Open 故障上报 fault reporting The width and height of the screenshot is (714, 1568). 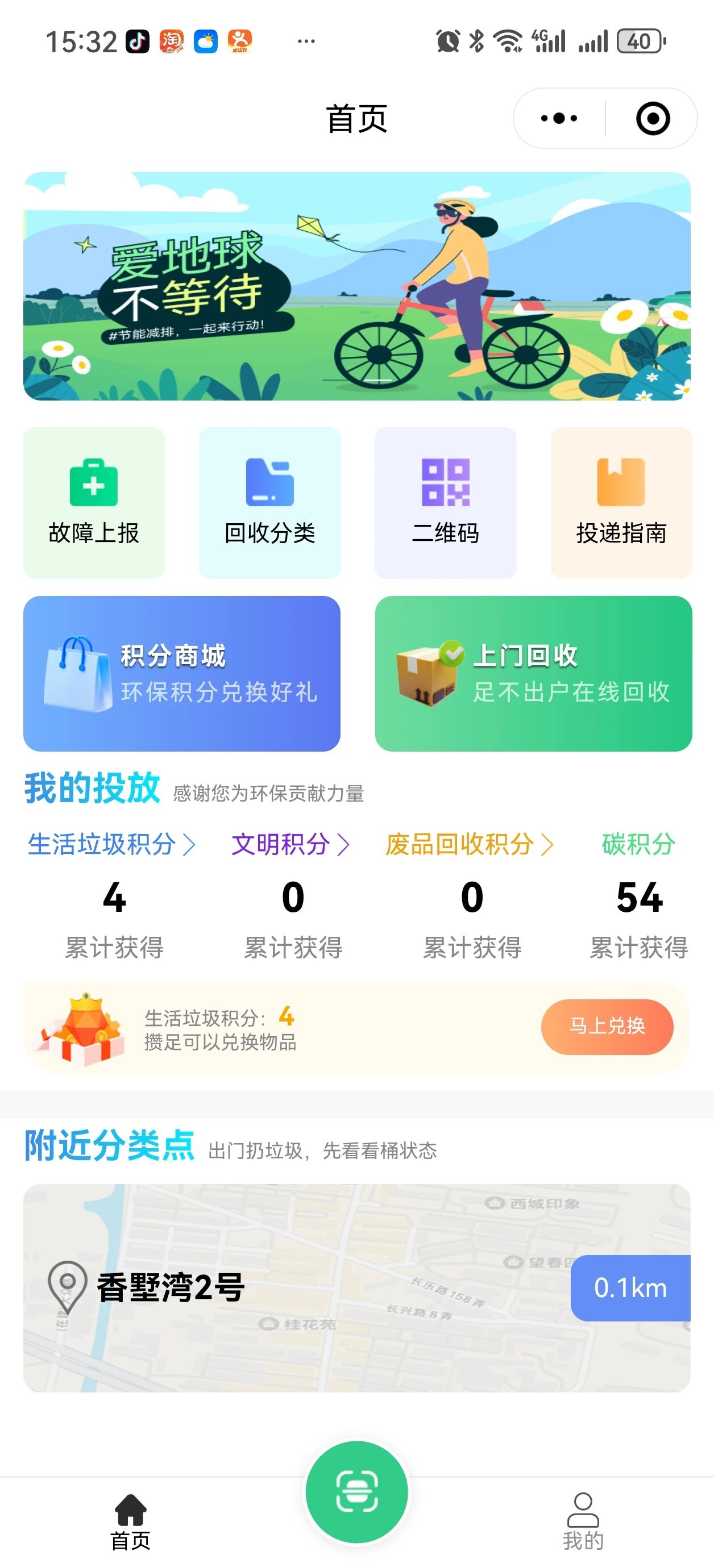click(94, 502)
